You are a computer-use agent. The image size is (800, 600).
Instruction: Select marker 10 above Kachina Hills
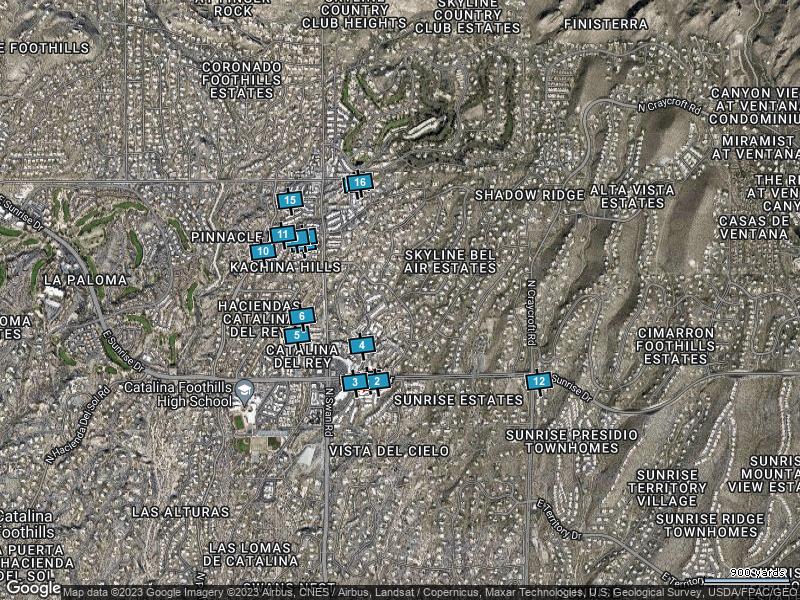[263, 251]
